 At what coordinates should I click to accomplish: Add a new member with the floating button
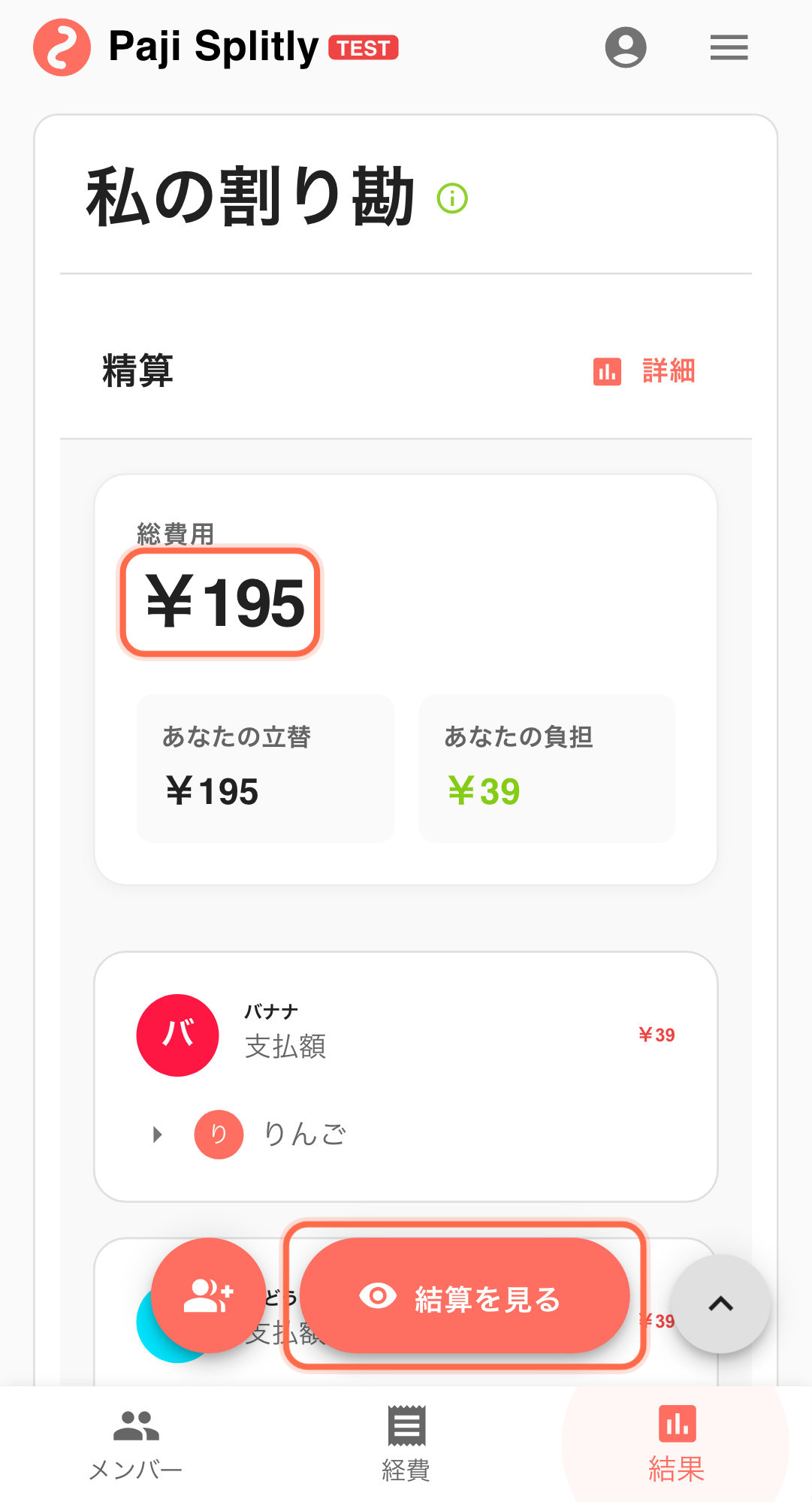208,1295
